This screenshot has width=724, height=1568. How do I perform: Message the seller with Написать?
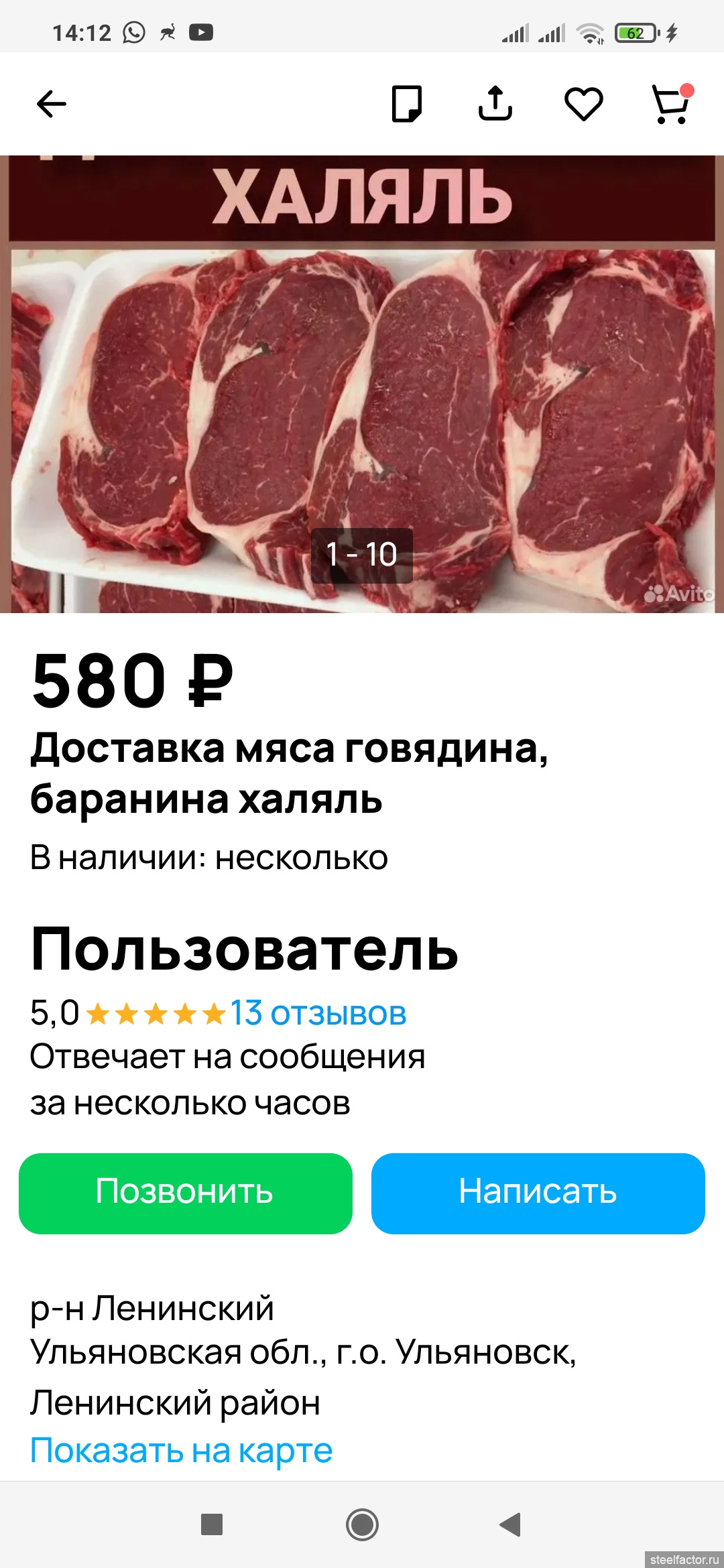pos(538,1193)
